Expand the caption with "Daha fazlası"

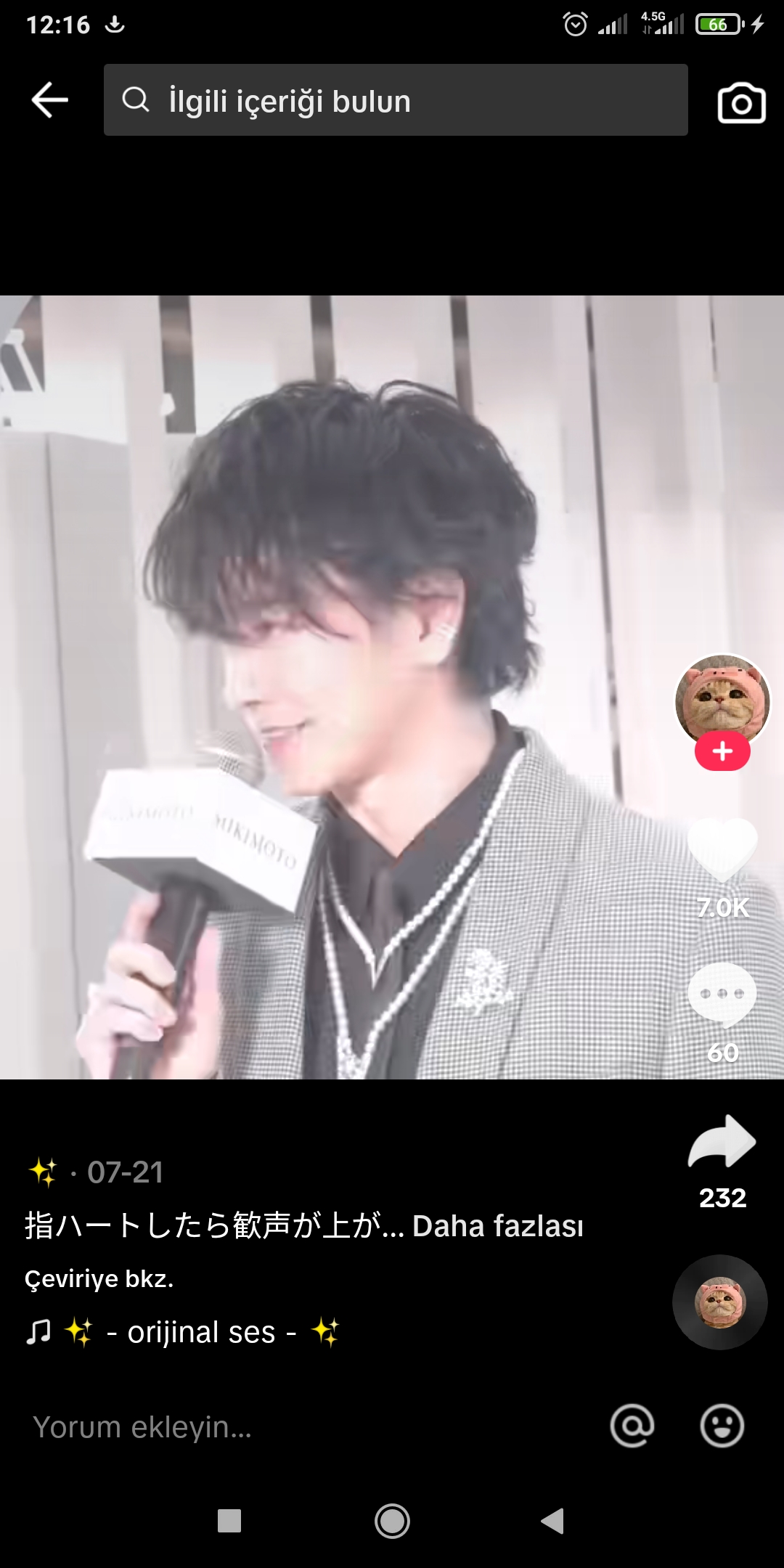click(x=498, y=1226)
